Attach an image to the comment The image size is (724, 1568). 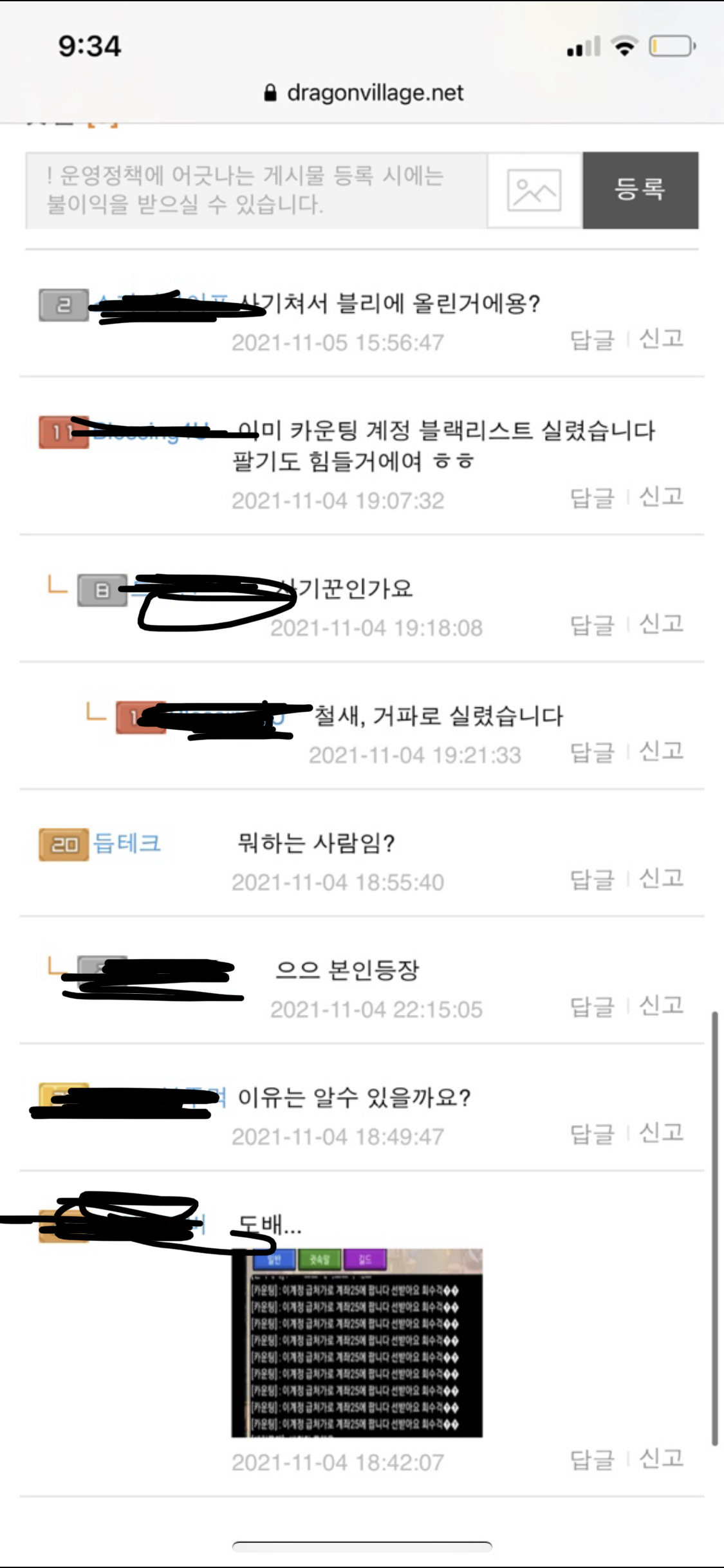534,191
